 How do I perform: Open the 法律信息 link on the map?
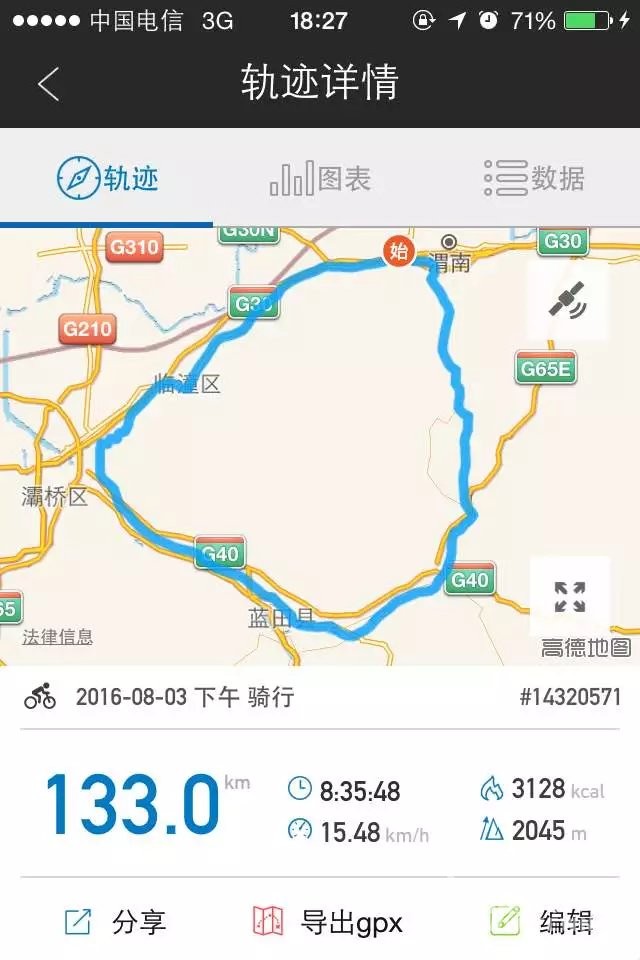pyautogui.click(x=58, y=637)
